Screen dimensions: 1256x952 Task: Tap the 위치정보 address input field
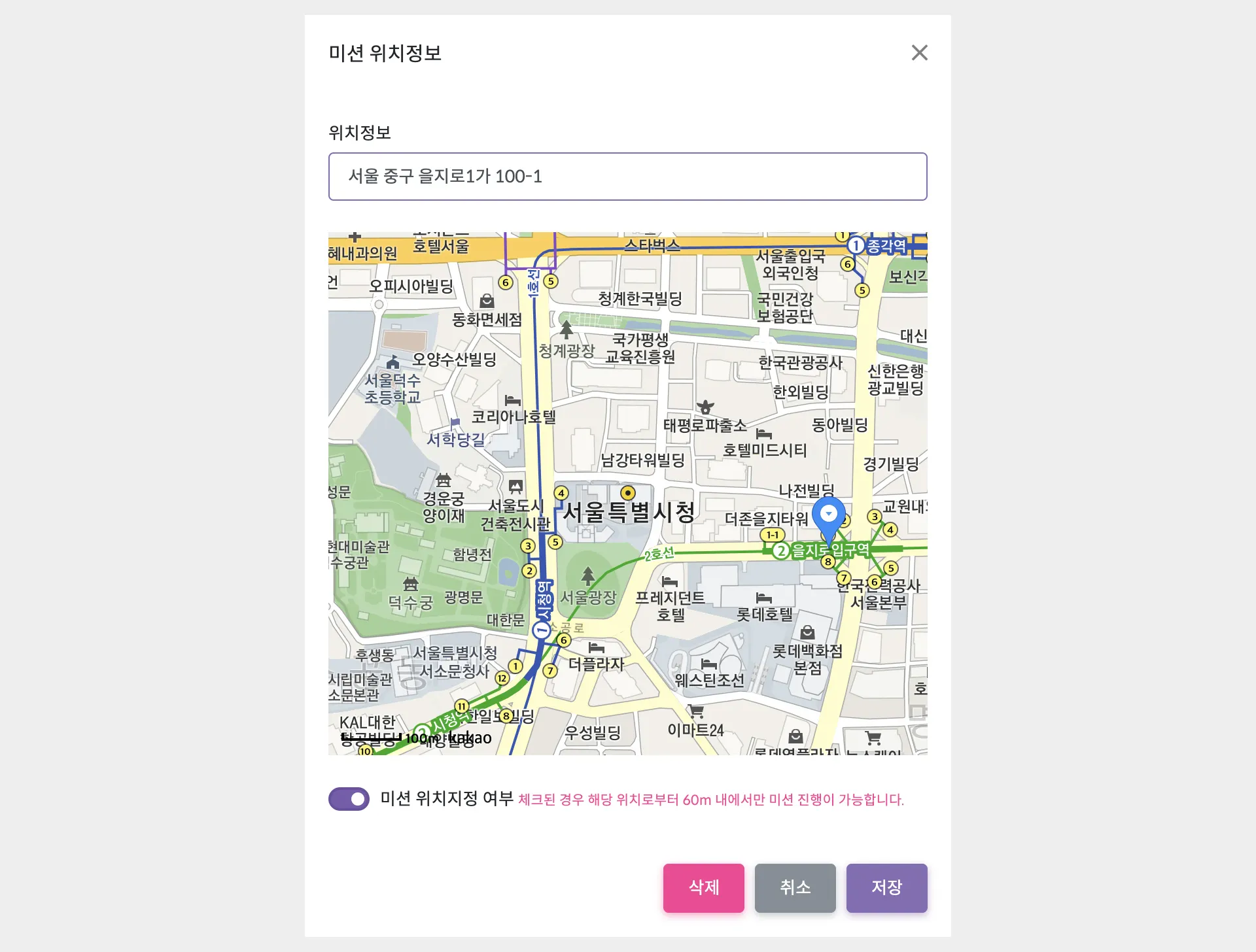coord(627,177)
